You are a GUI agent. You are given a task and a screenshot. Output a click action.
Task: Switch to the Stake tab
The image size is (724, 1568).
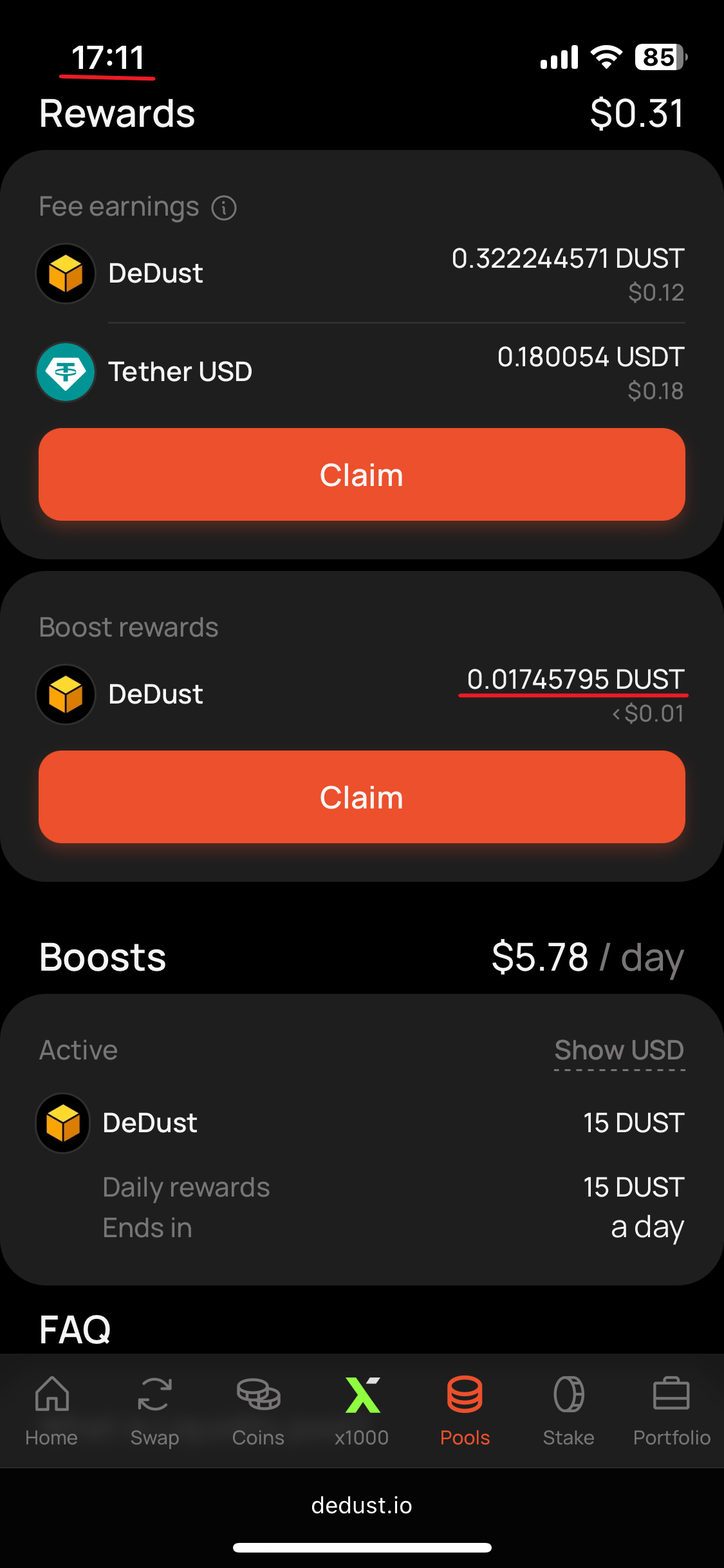pos(568,1410)
